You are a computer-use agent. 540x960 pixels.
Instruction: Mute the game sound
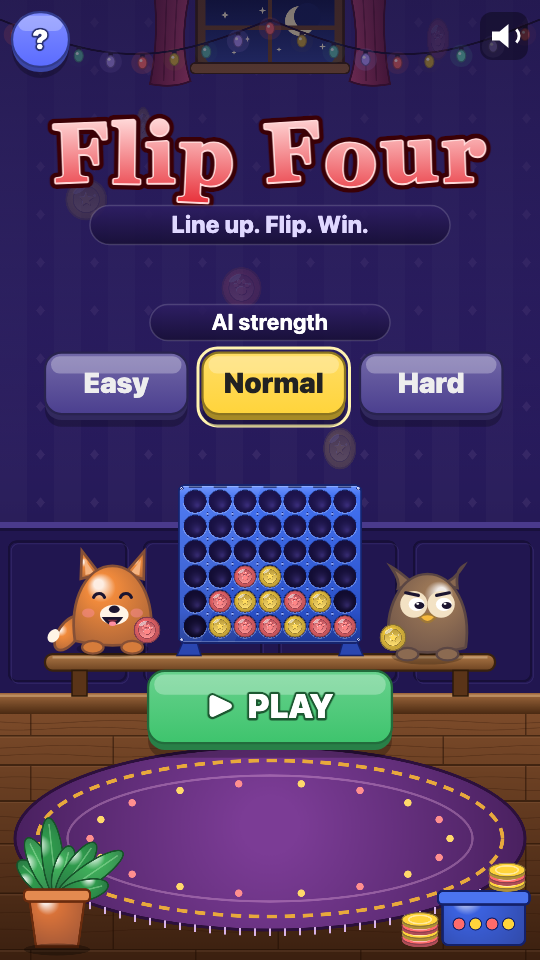(504, 36)
